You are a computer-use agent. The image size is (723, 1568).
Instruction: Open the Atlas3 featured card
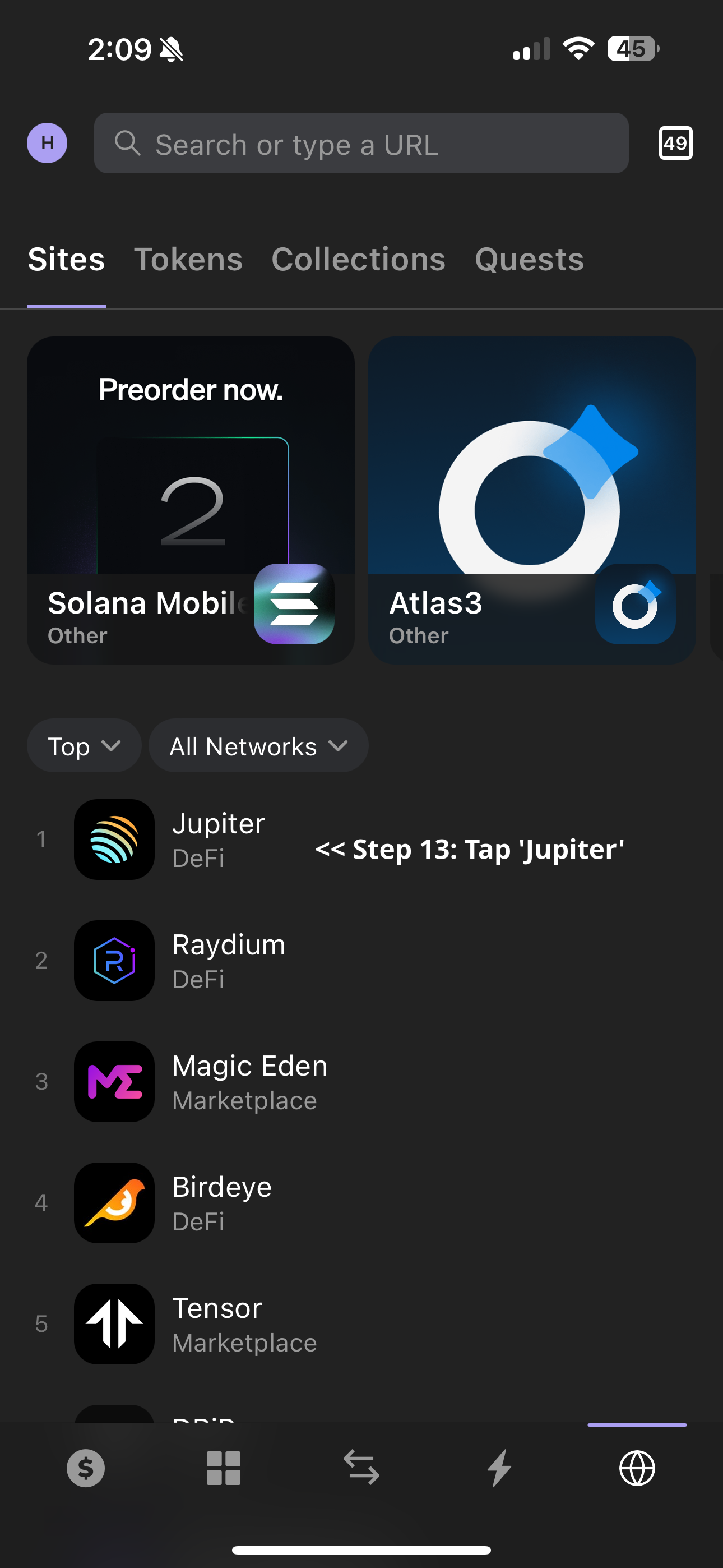click(x=531, y=499)
